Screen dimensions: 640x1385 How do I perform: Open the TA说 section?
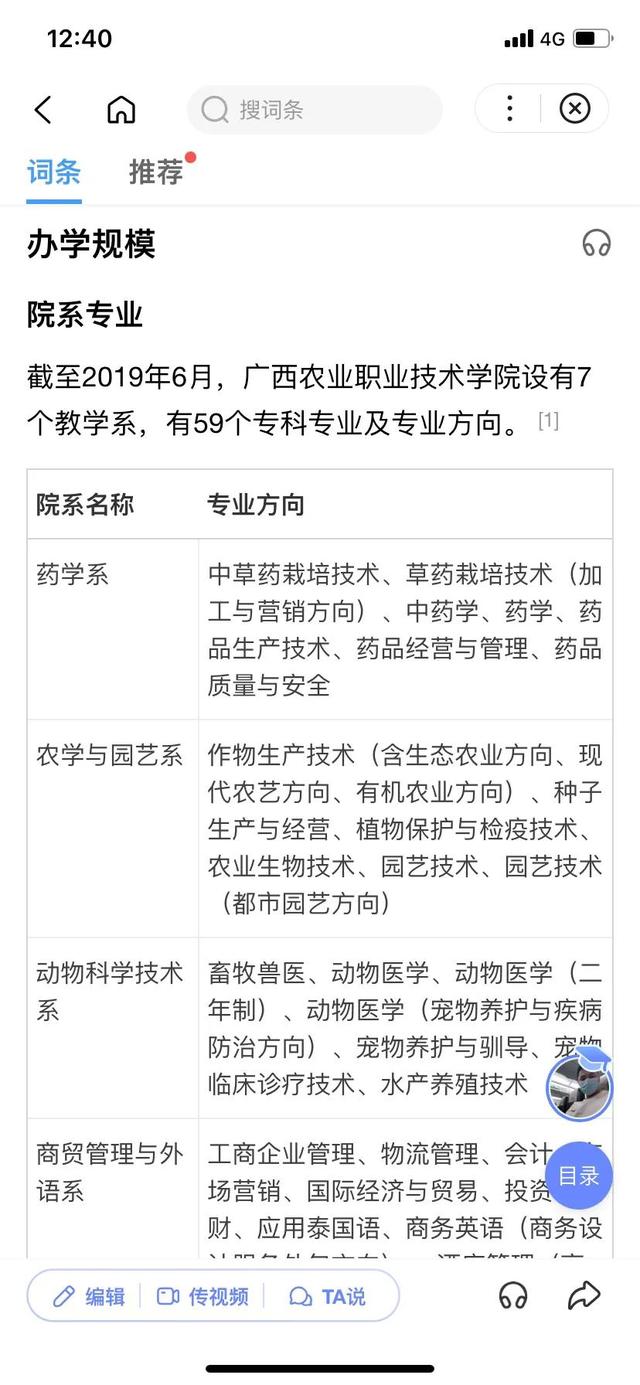pos(328,1297)
